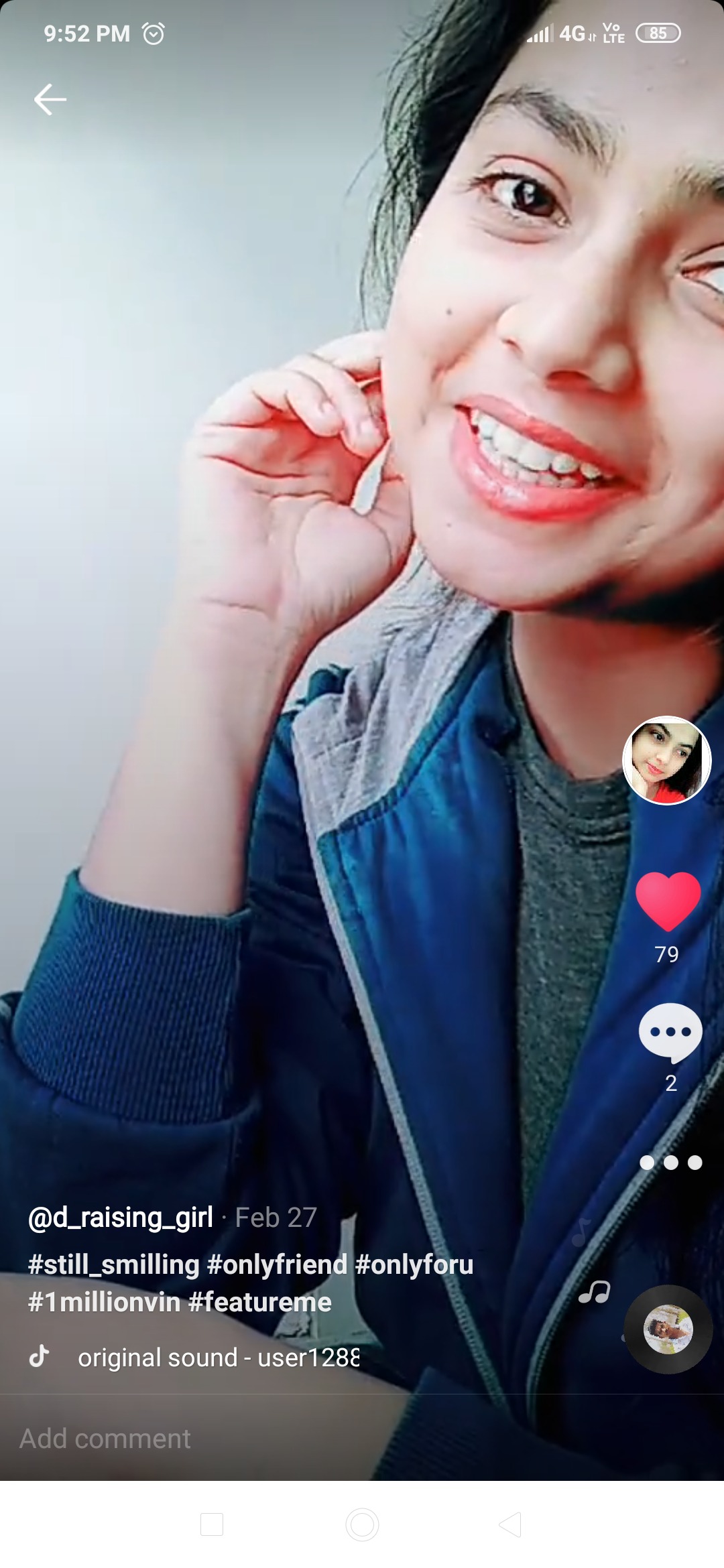
Task: Open the #featureme hashtag
Action: point(260,1303)
